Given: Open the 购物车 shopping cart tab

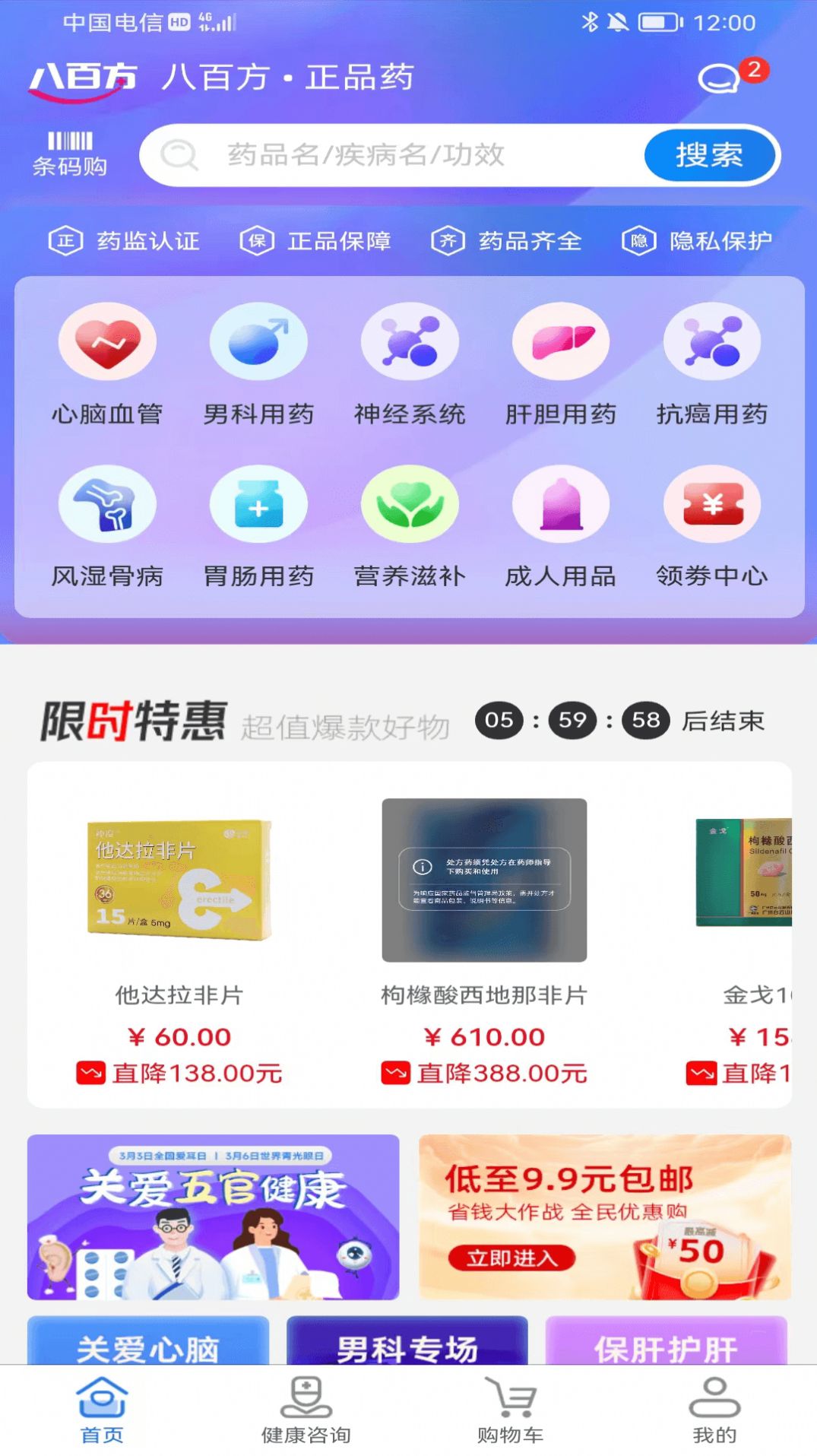Looking at the screenshot, I should point(510,1413).
